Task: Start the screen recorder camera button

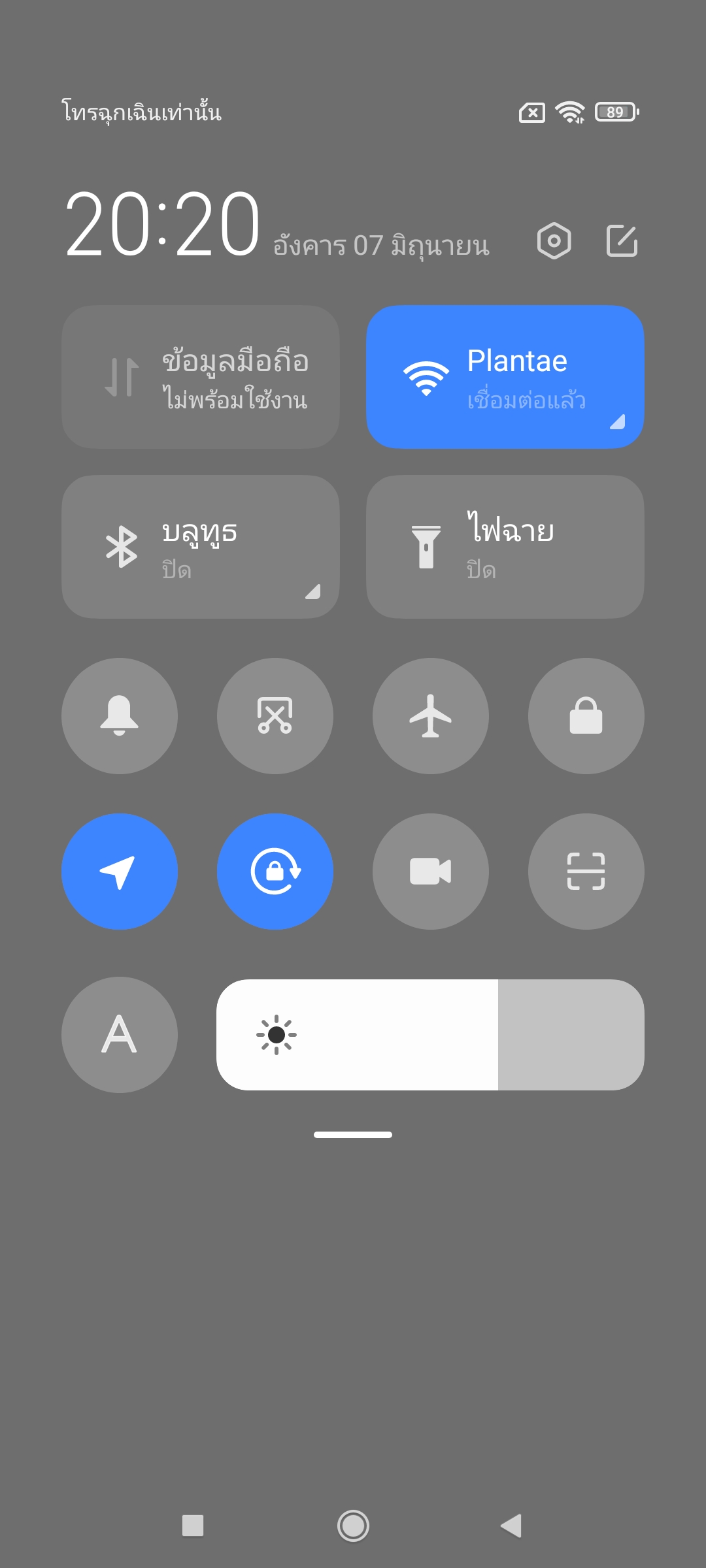Action: coord(431,872)
